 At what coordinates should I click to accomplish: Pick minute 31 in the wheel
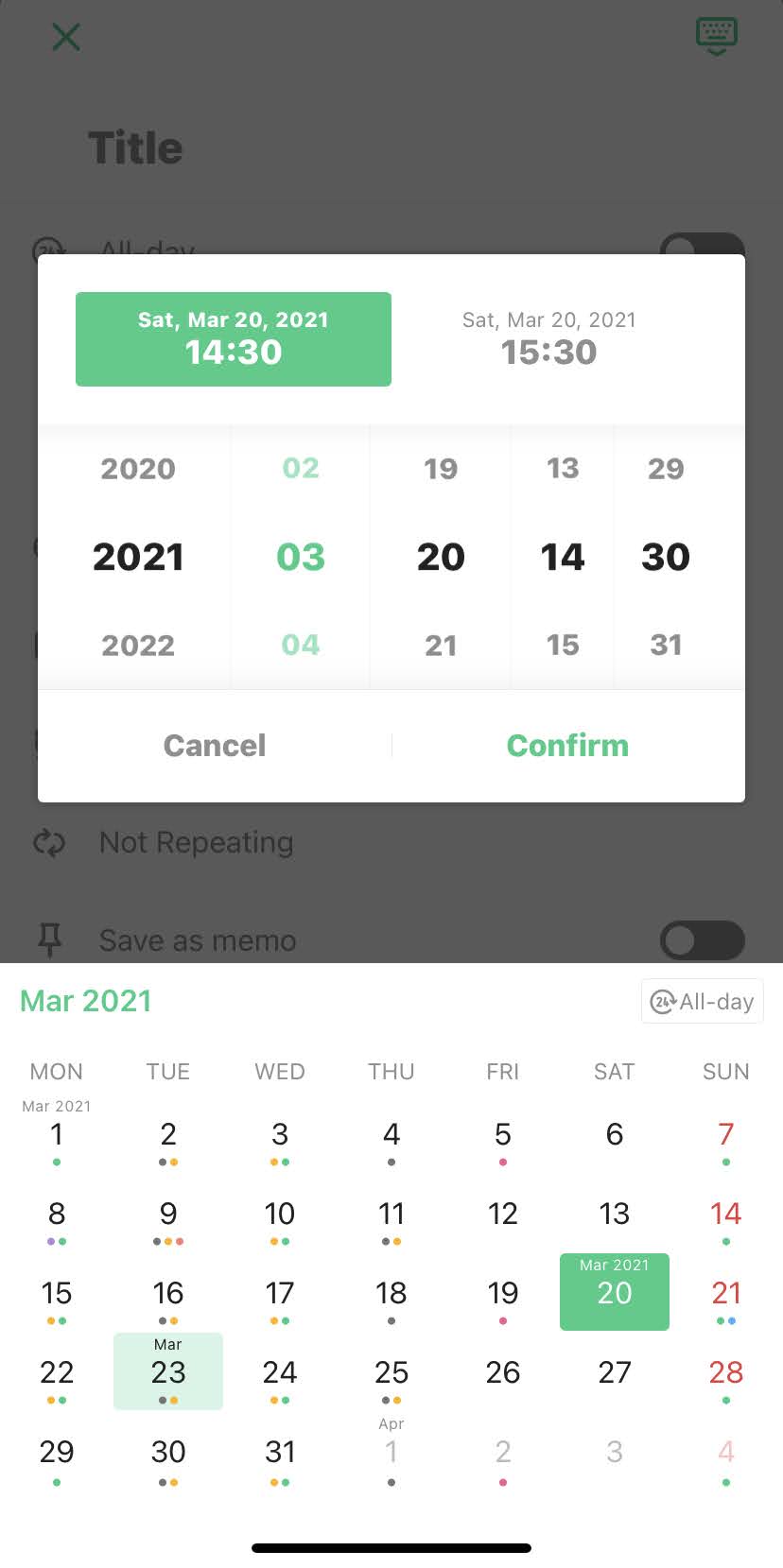click(666, 645)
